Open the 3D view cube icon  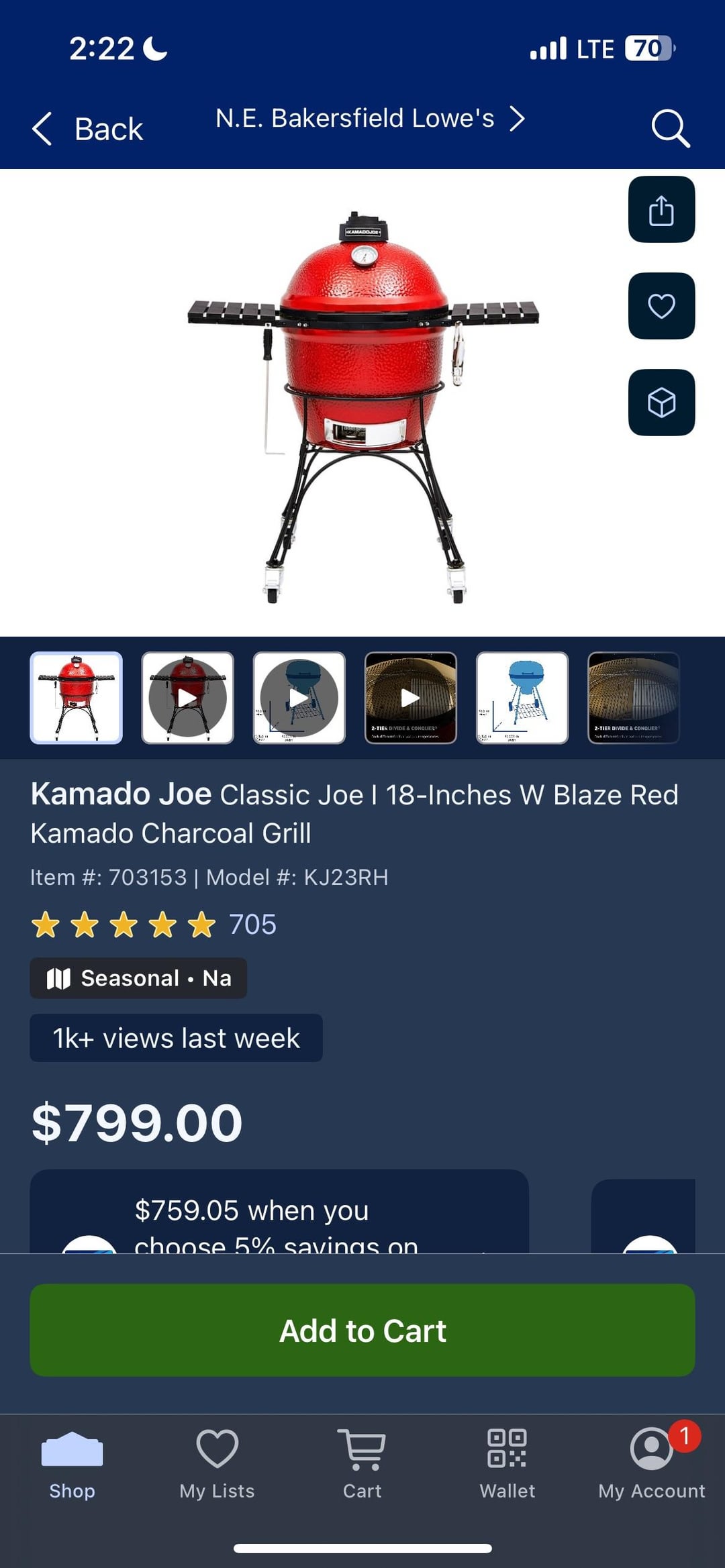[661, 403]
